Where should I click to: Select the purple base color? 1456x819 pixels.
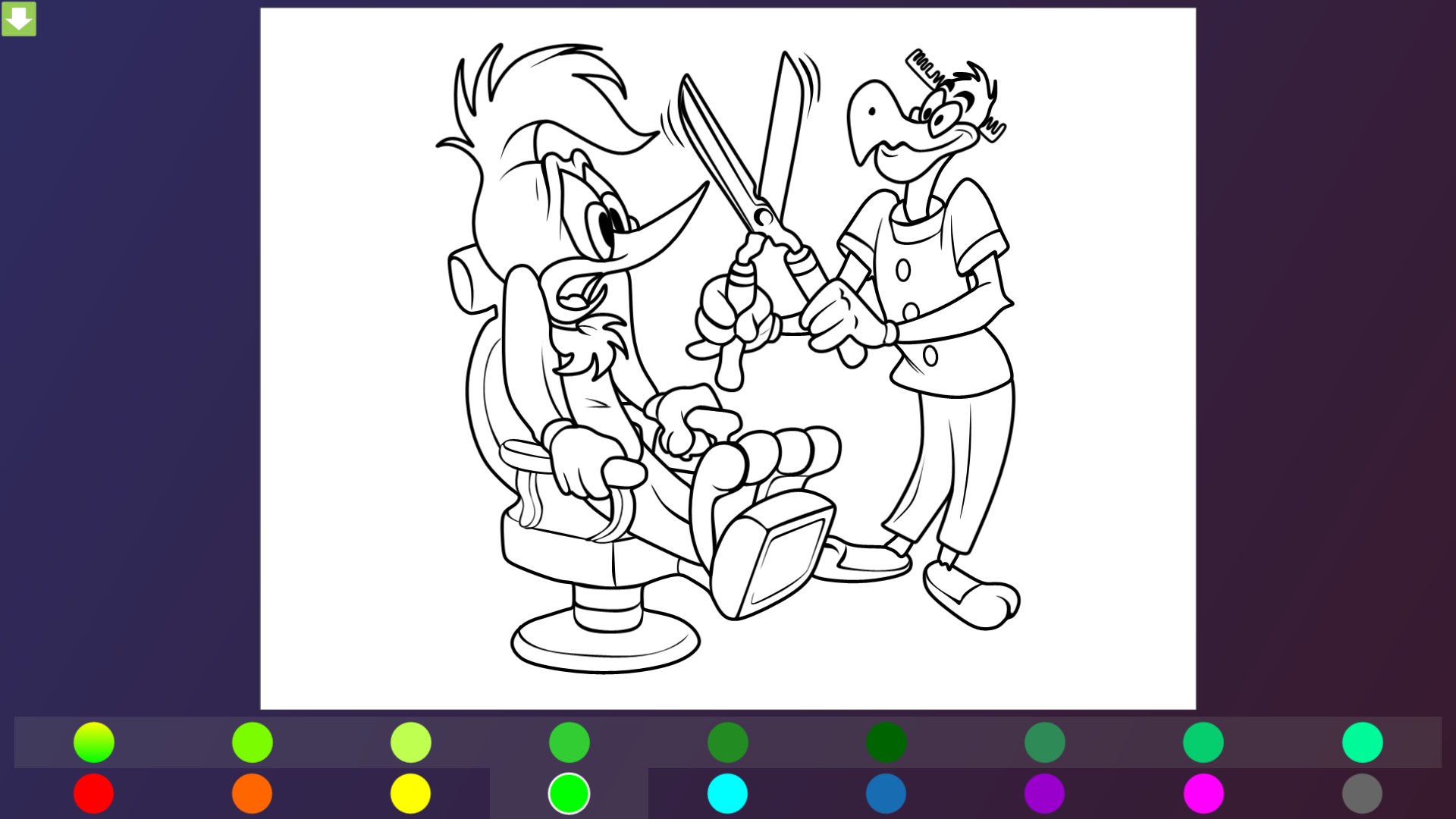tap(1045, 793)
